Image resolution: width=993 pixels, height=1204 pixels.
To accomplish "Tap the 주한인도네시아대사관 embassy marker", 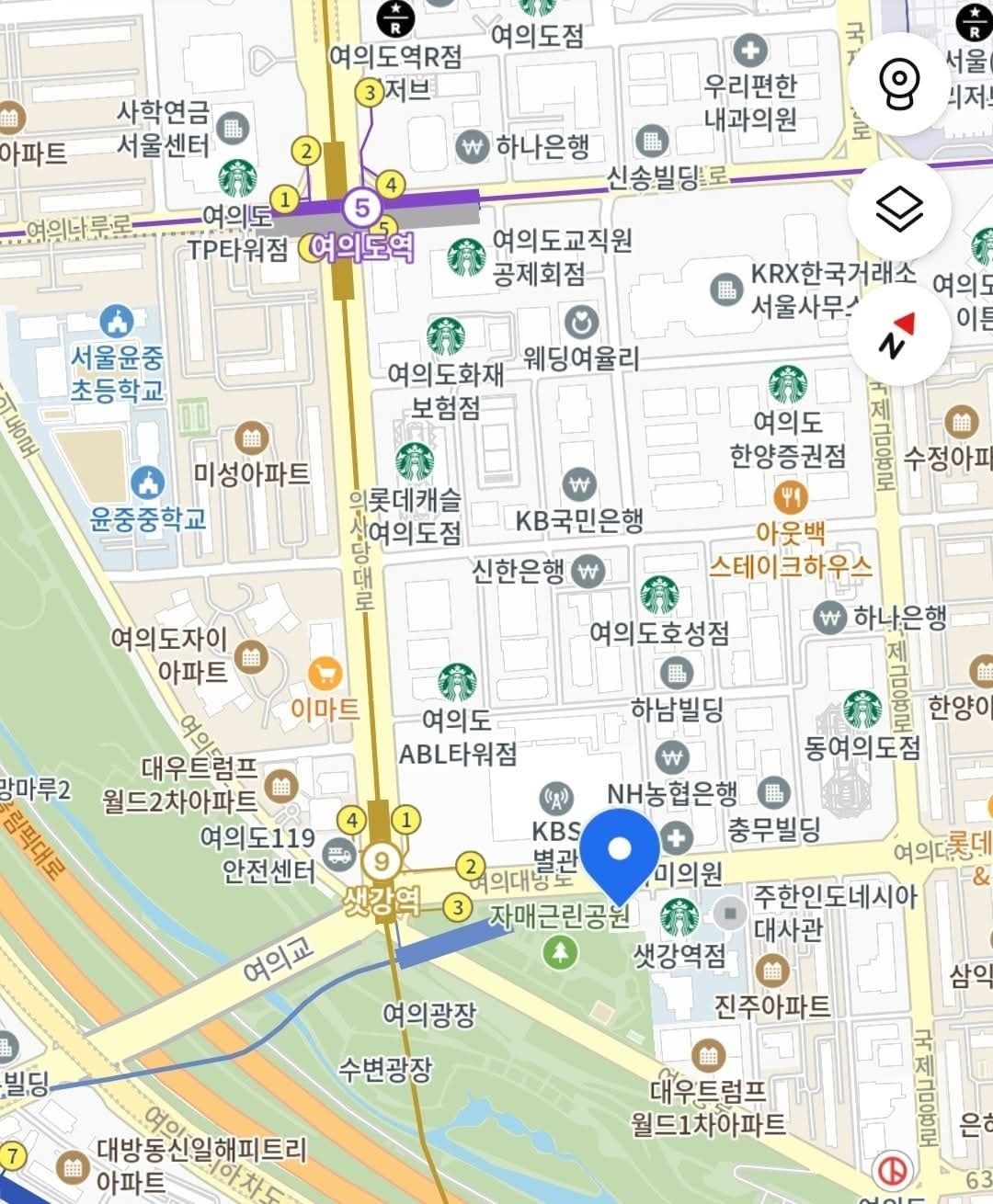I will pyautogui.click(x=731, y=914).
